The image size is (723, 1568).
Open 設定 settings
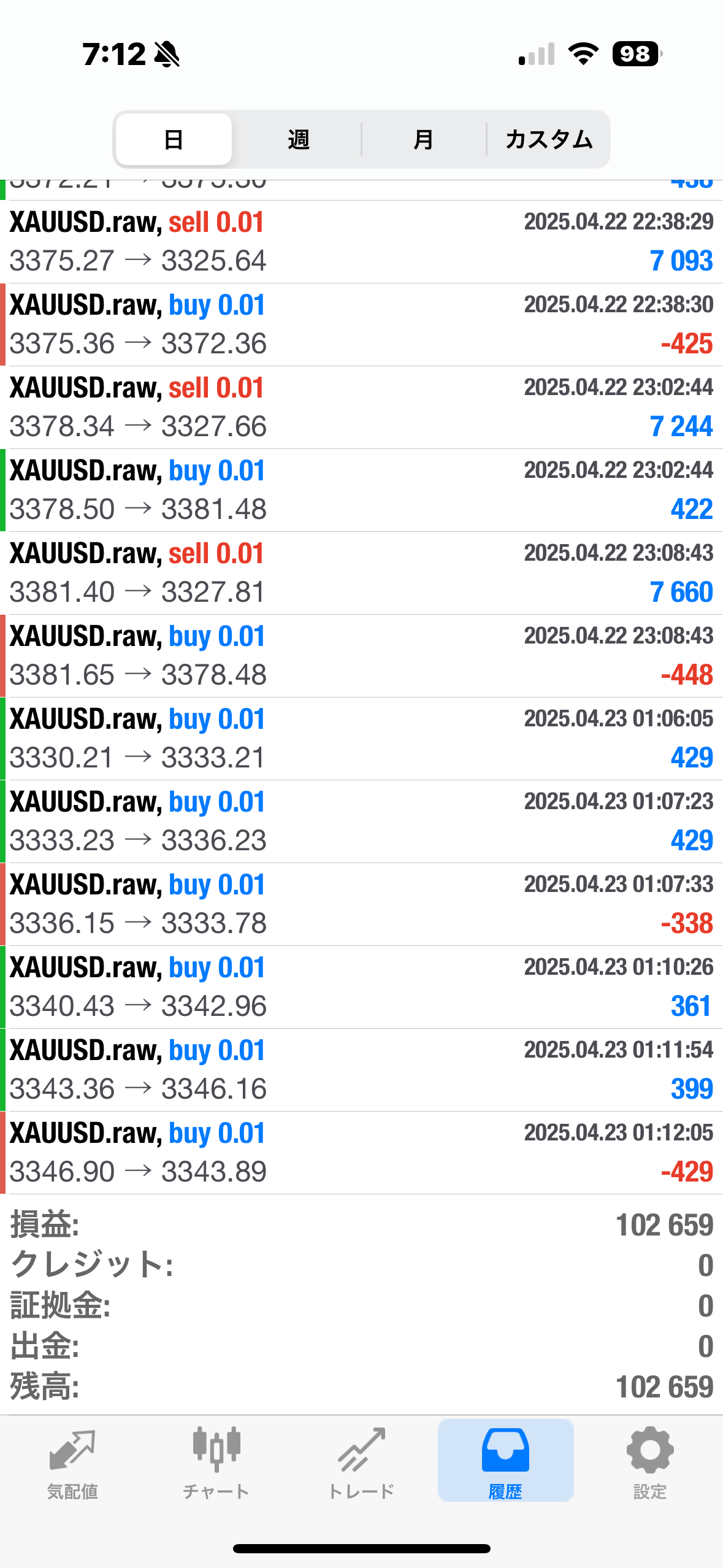(x=649, y=1461)
